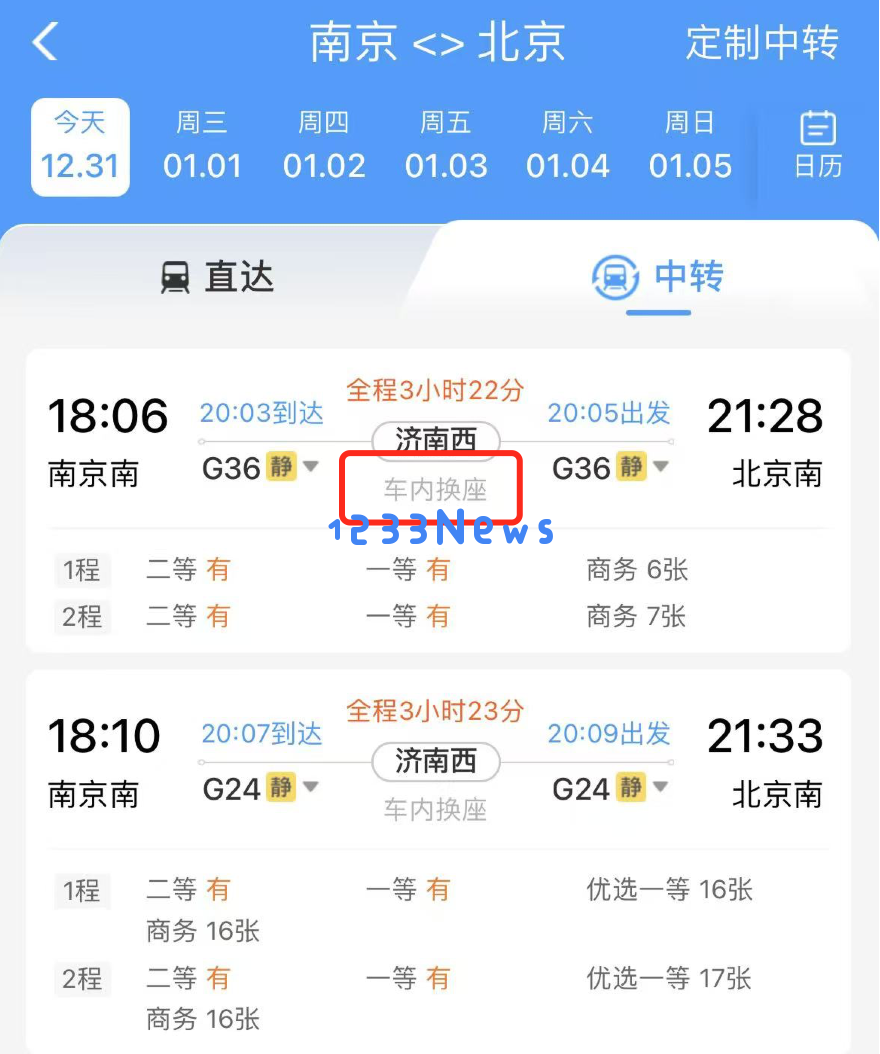The height and width of the screenshot is (1054, 880).
Task: Open 定制中转 custom transfer option
Action: click(762, 43)
